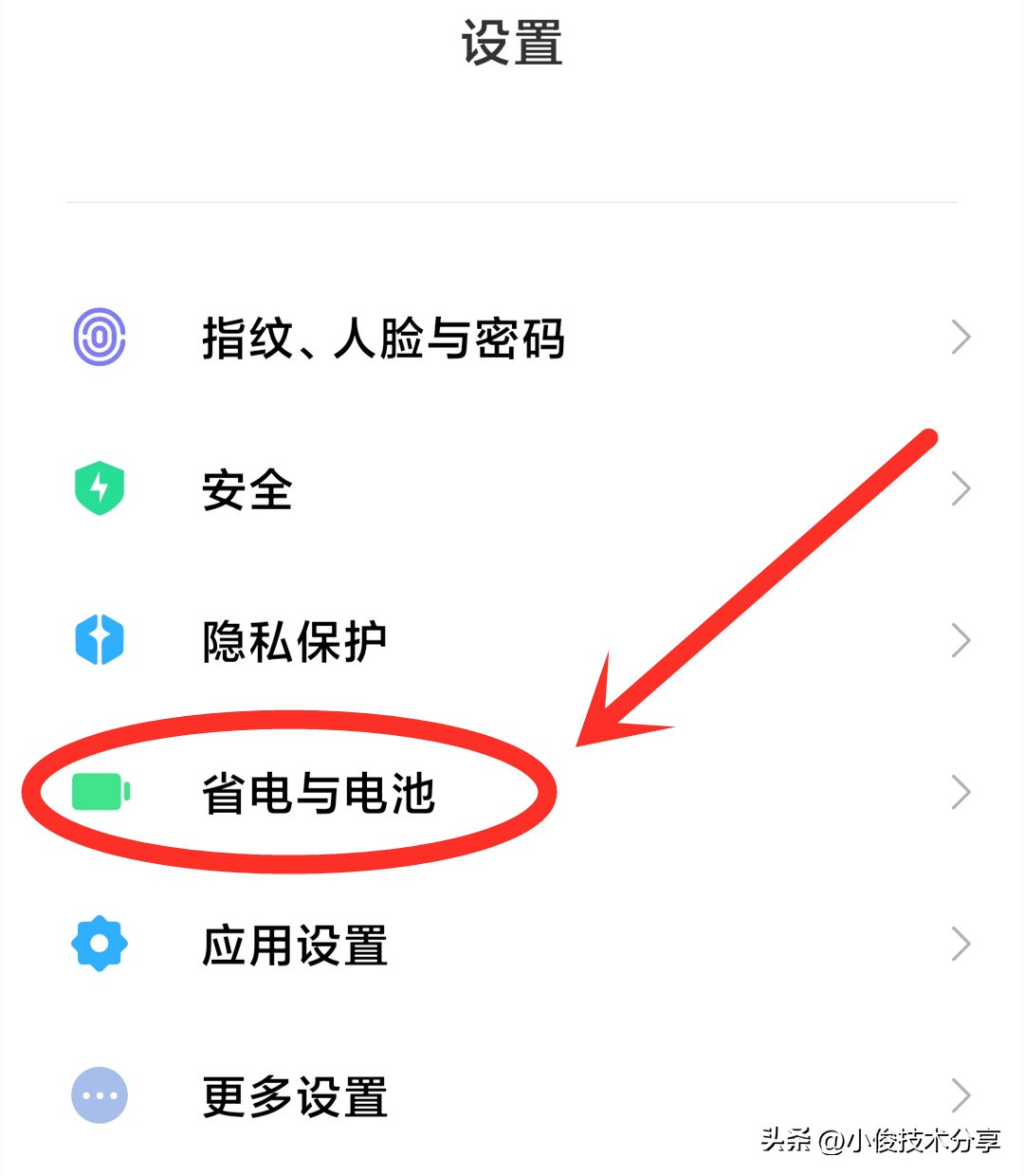Expand the 指纹、人脸与密码 row chevron

coord(960,337)
